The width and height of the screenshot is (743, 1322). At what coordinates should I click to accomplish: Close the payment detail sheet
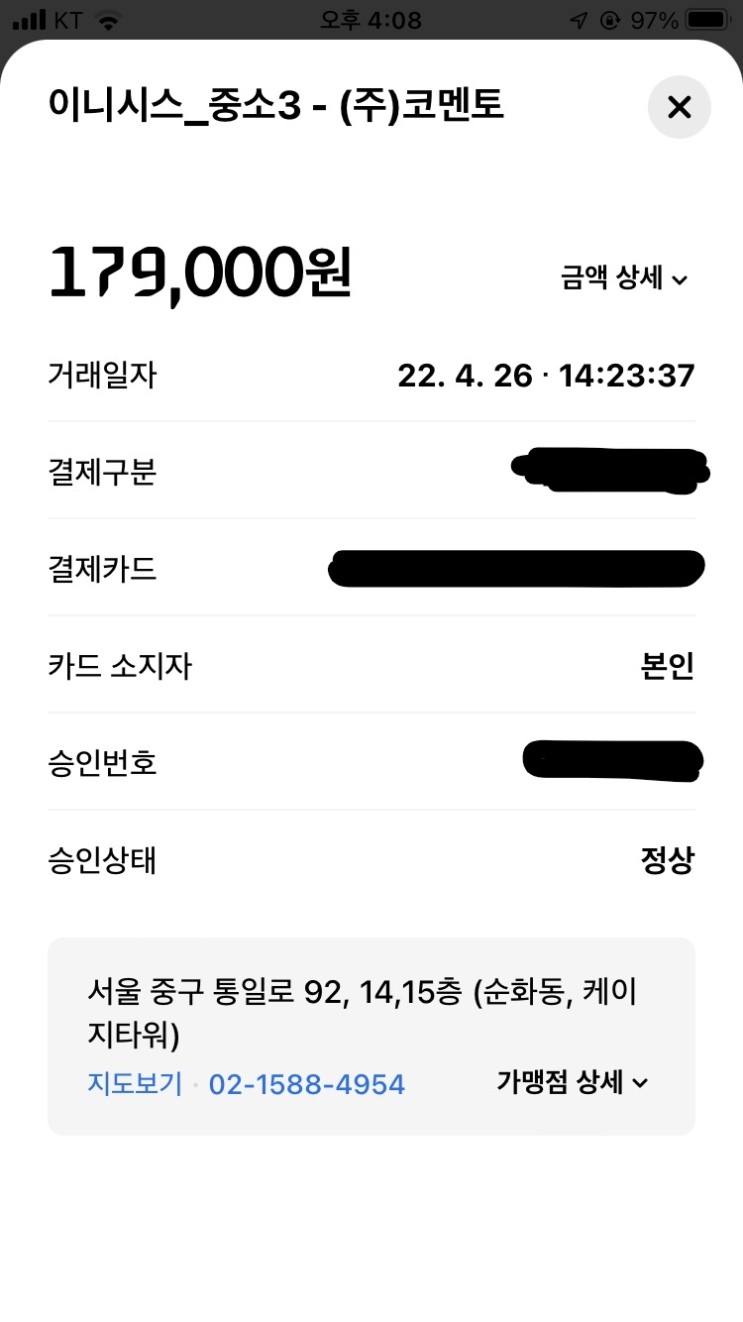click(x=679, y=107)
